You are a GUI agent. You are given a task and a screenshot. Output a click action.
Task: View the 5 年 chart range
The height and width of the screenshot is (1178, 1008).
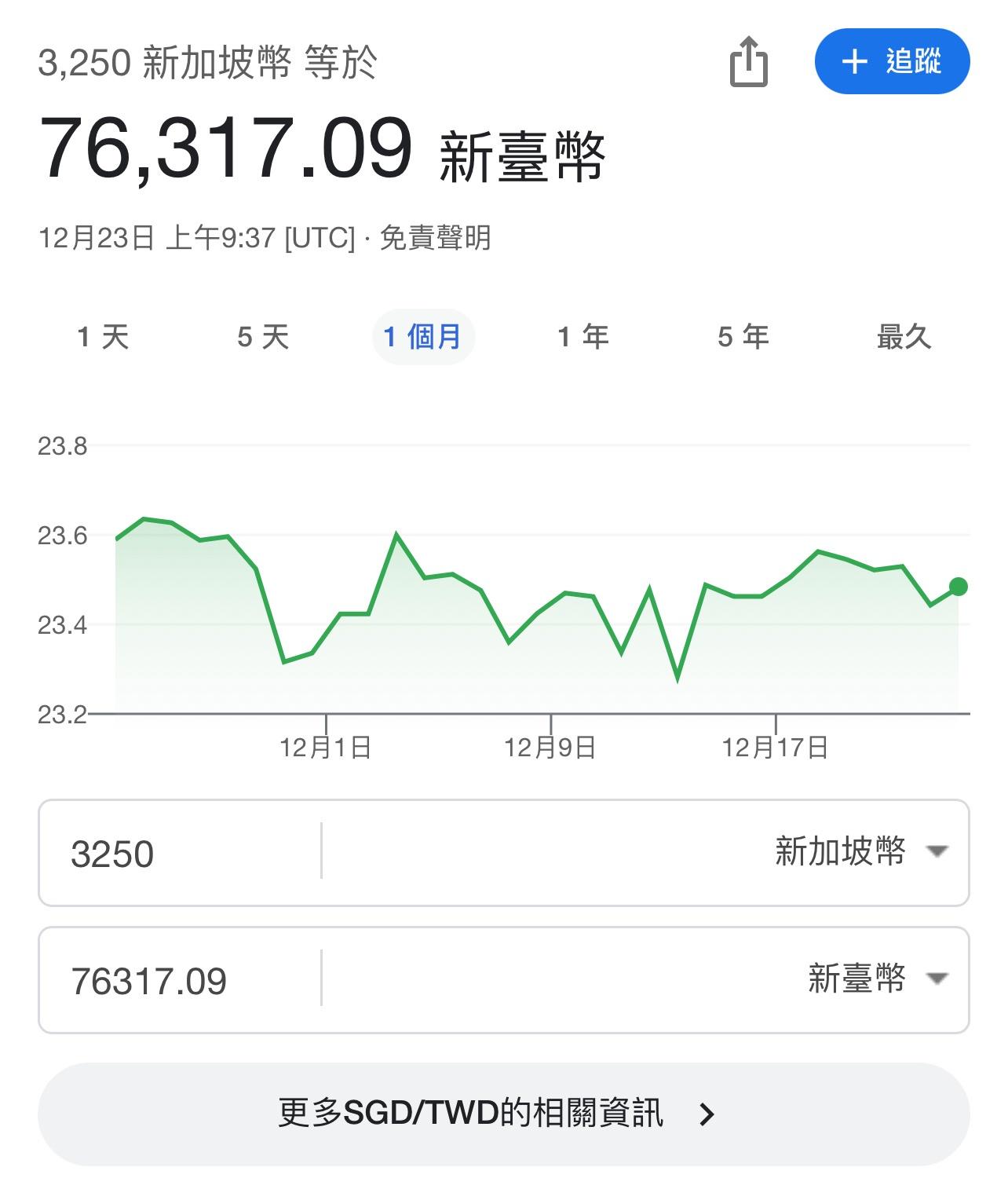tap(743, 337)
